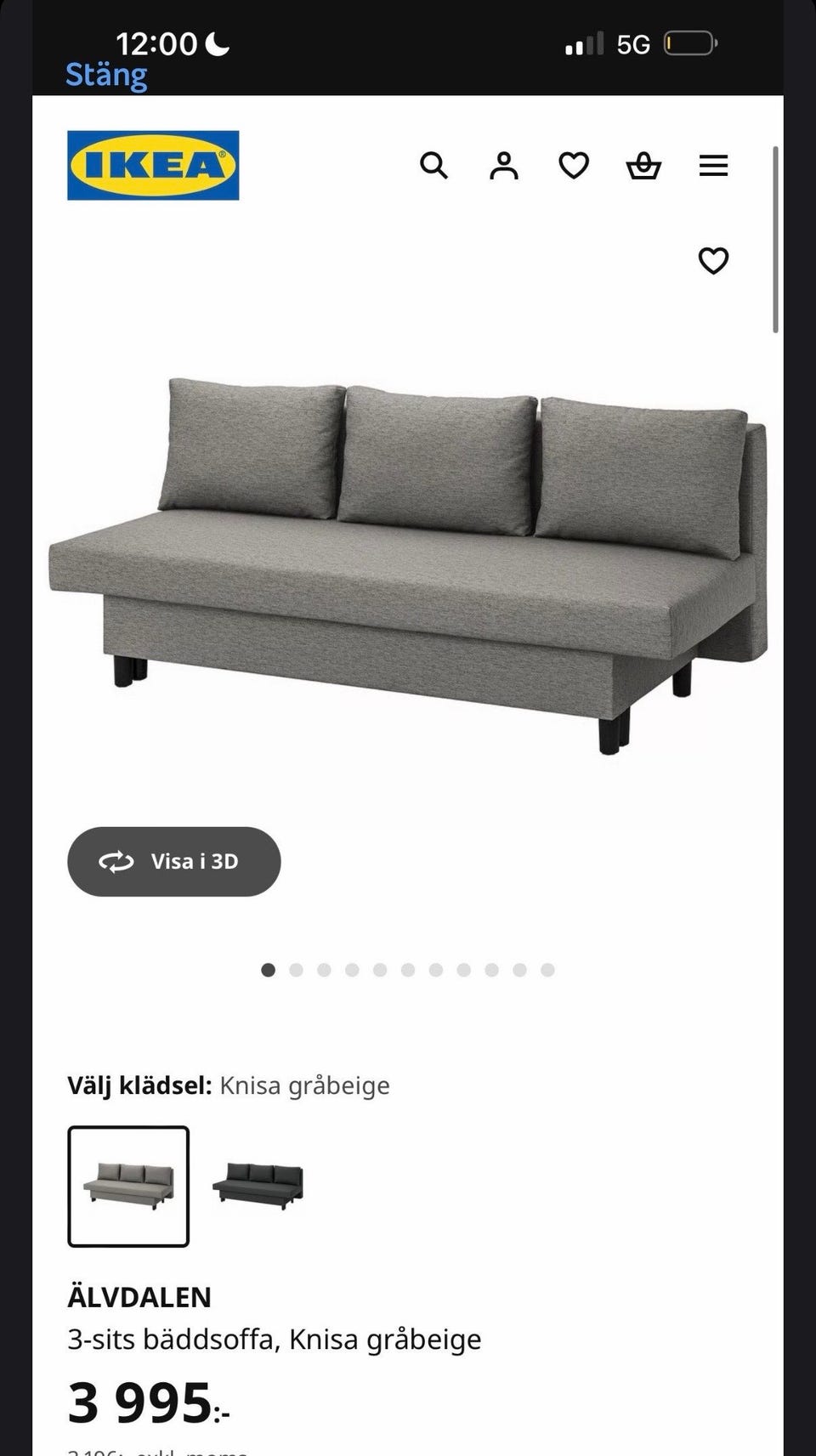Select the first carousel pagination dot

pyautogui.click(x=269, y=969)
